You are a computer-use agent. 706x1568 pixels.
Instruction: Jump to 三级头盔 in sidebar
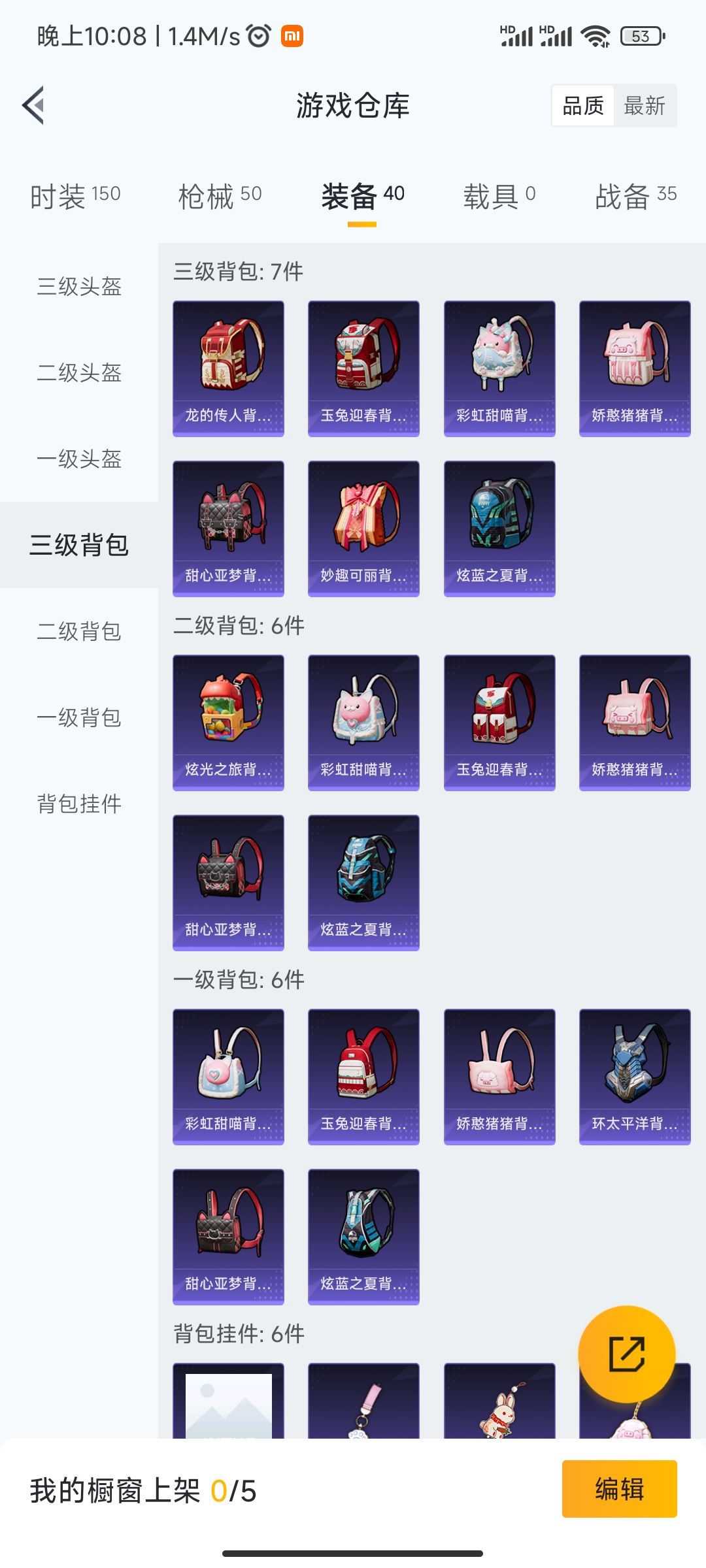[x=79, y=286]
